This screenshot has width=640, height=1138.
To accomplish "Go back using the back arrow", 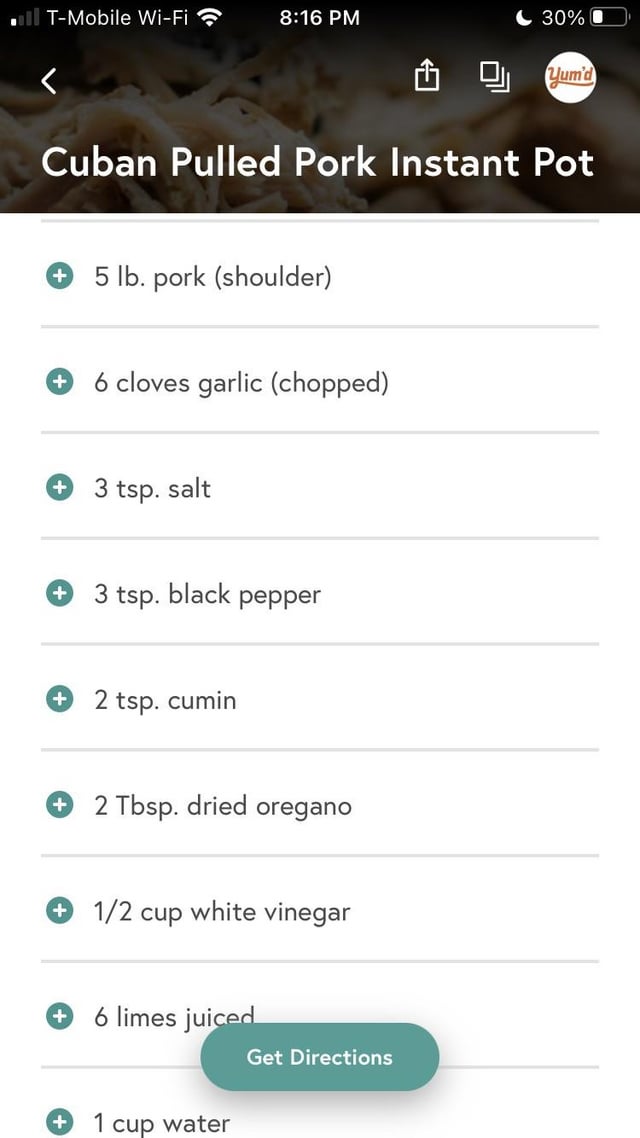I will (48, 81).
